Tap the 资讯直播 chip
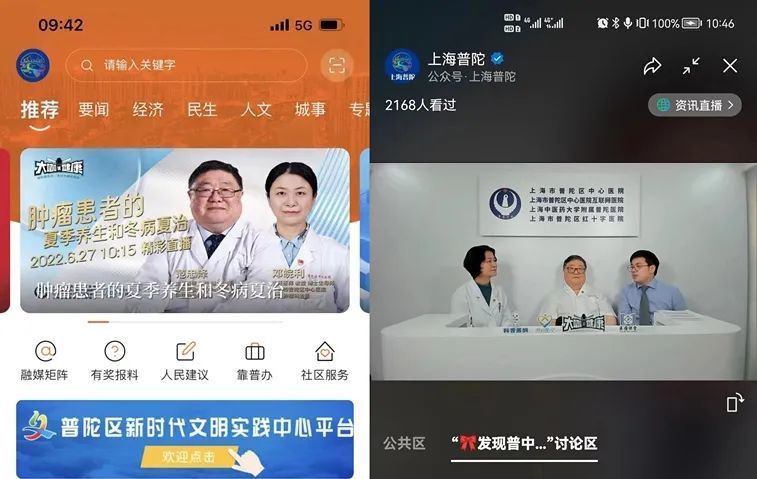Viewport: 757px width, 479px height. [694, 105]
